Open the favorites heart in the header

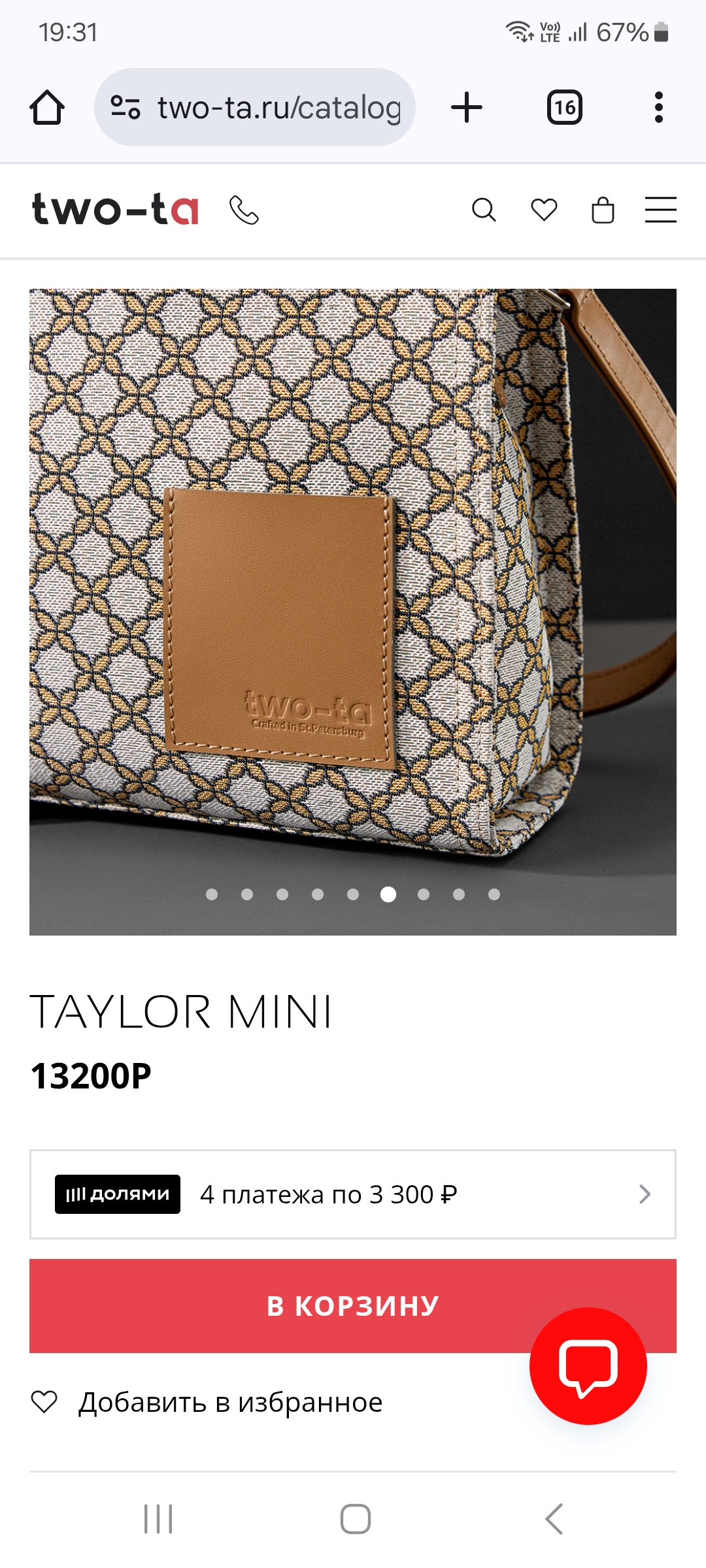pyautogui.click(x=544, y=210)
